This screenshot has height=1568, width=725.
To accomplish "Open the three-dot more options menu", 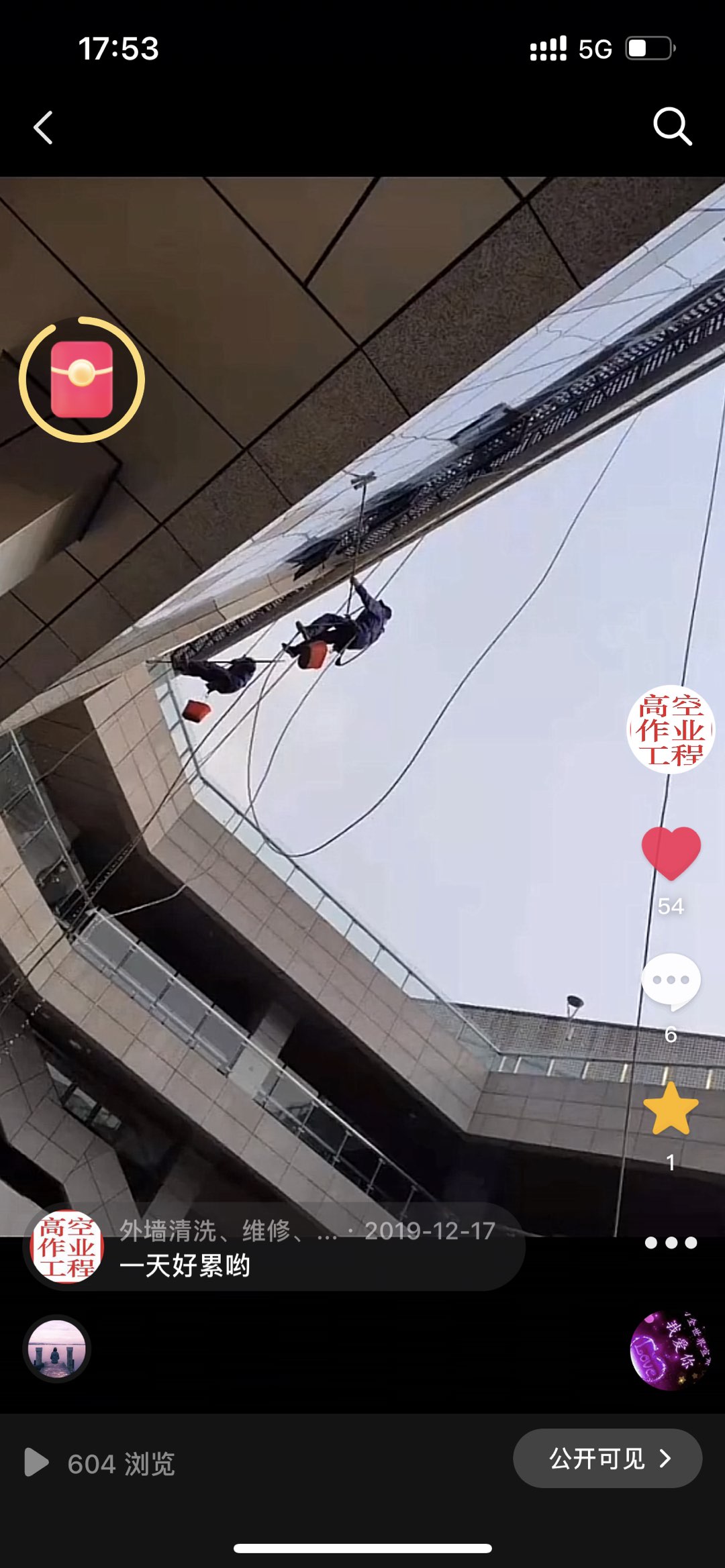I will (671, 1243).
